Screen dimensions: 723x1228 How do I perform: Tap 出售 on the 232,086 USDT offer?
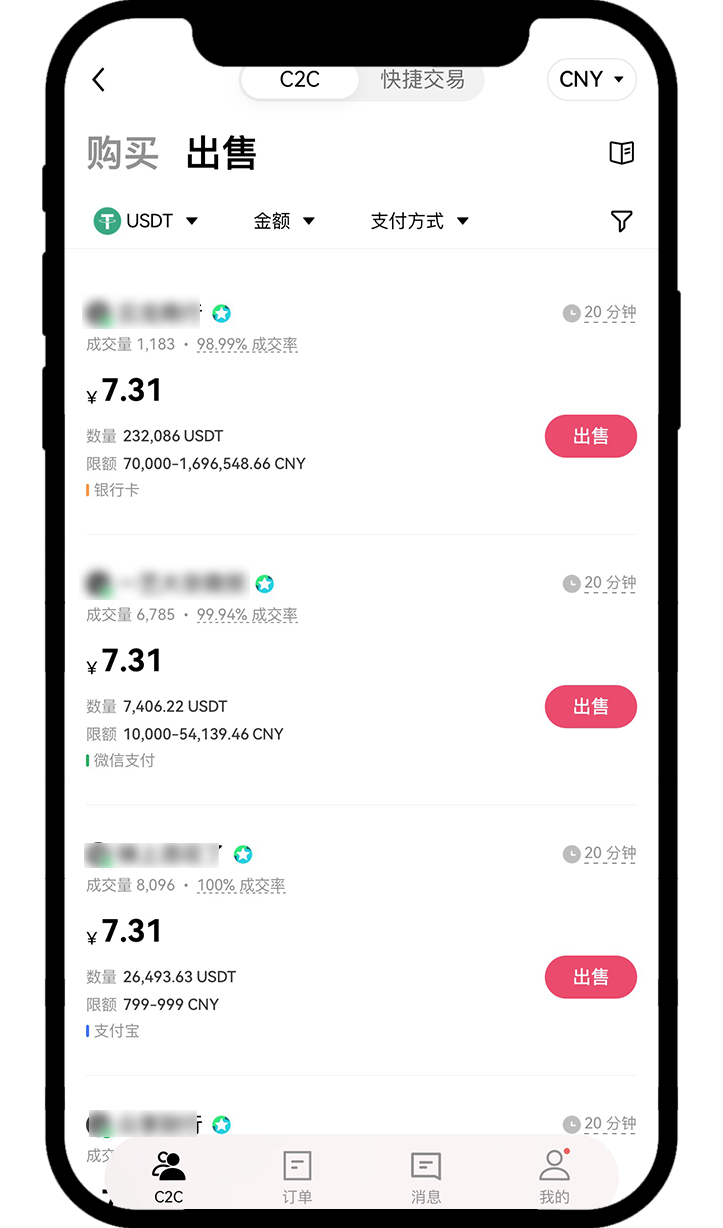[590, 436]
